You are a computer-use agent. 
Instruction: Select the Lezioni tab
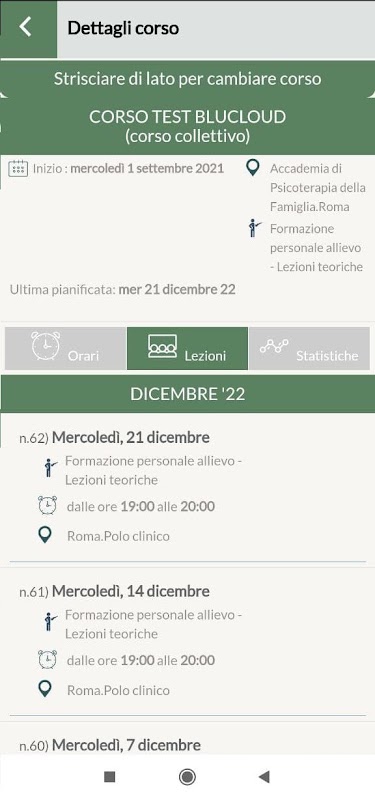pyautogui.click(x=187, y=348)
